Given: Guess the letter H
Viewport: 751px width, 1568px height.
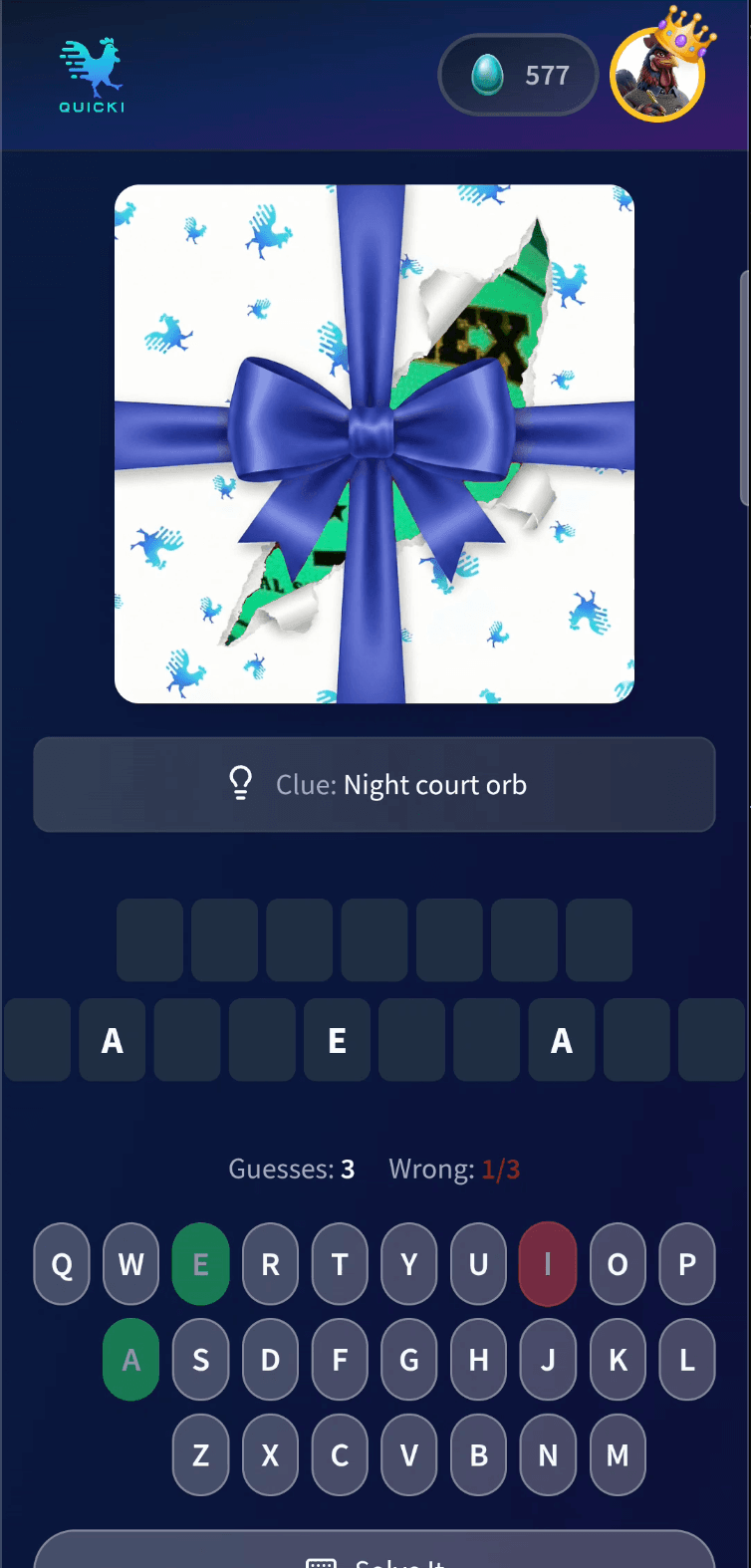Looking at the screenshot, I should coord(479,1360).
